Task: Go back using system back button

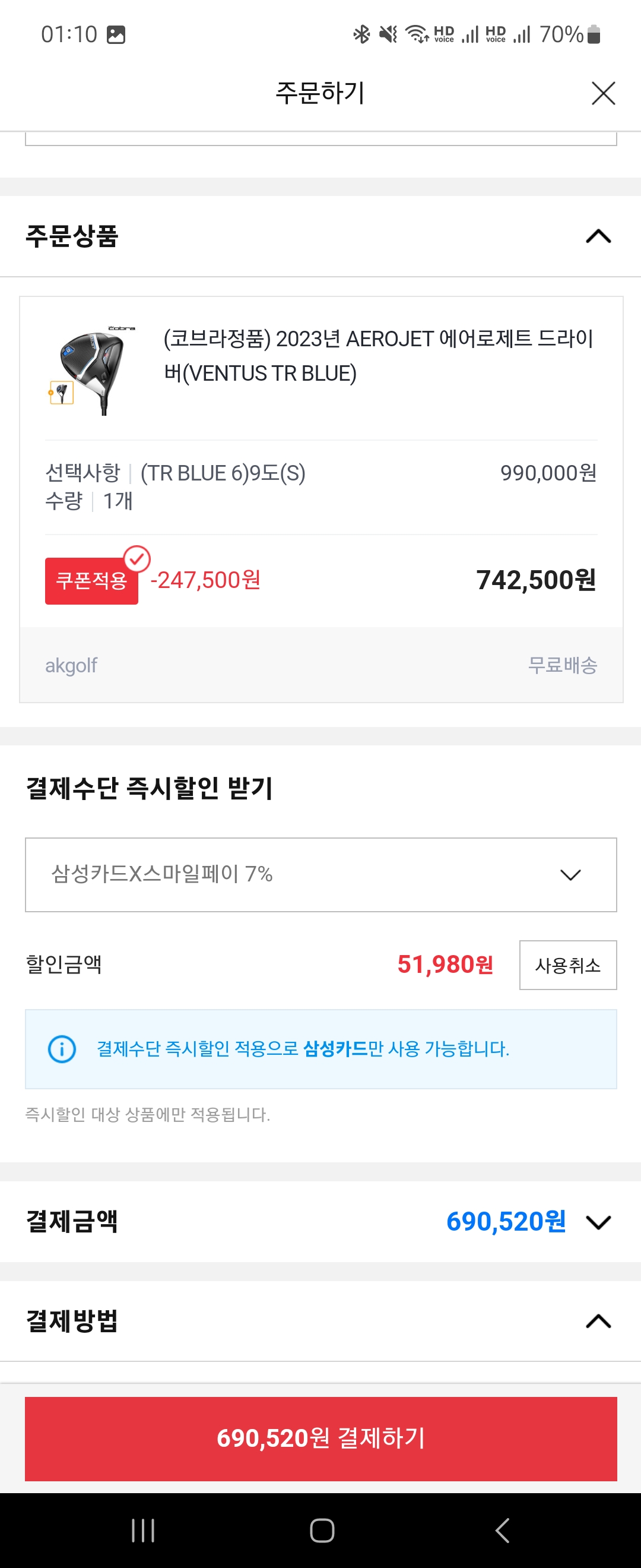Action: click(x=502, y=1529)
